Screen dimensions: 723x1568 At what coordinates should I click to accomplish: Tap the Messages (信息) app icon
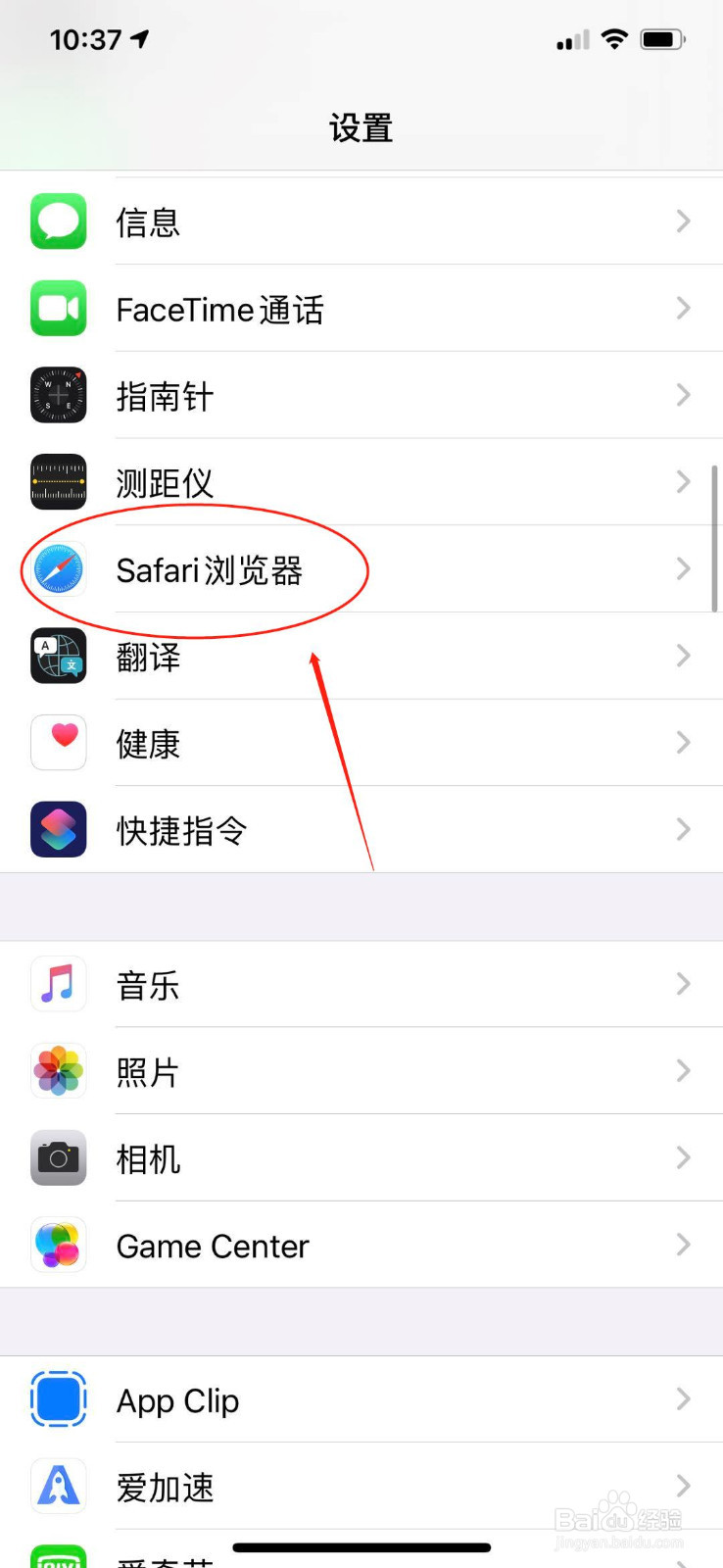pyautogui.click(x=58, y=221)
